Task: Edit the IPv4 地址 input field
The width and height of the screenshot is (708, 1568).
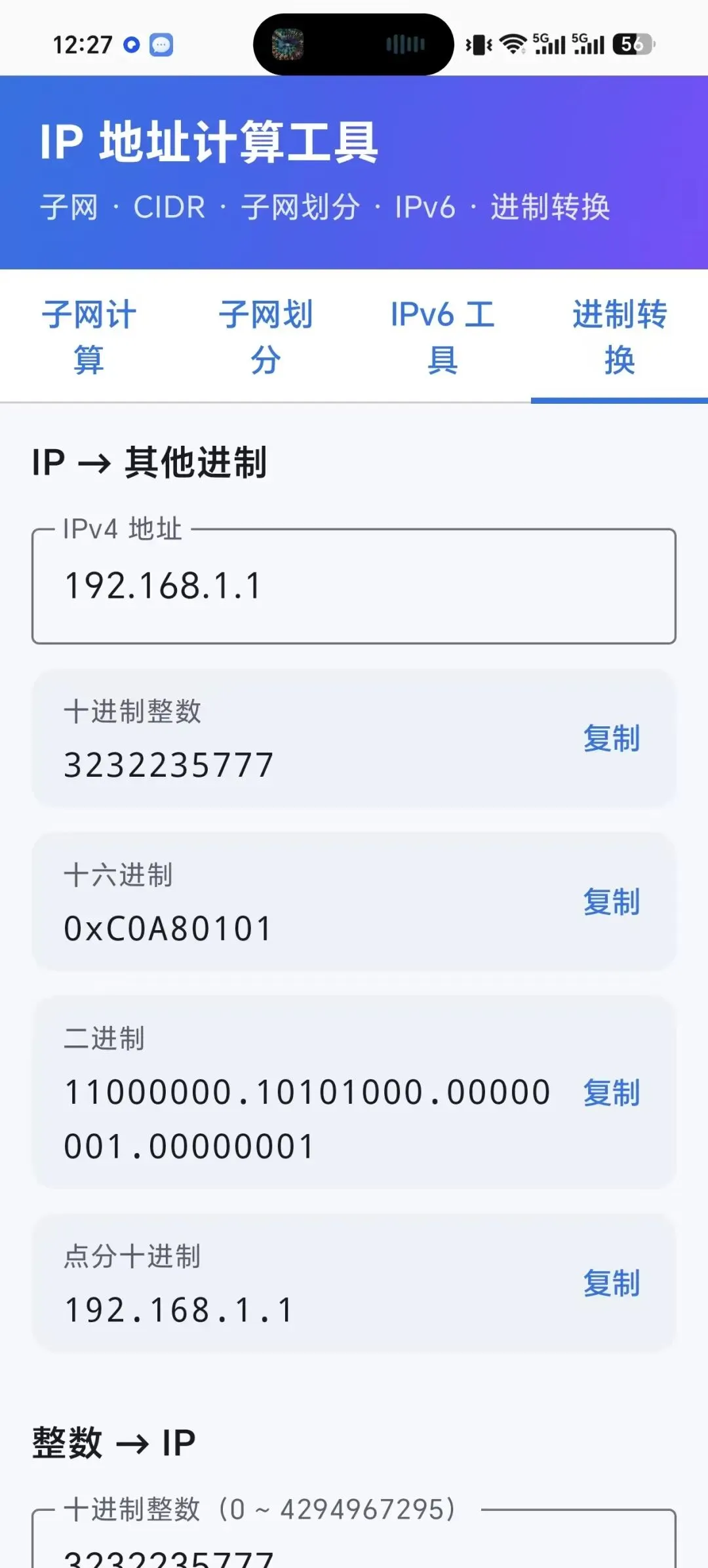Action: (x=354, y=586)
